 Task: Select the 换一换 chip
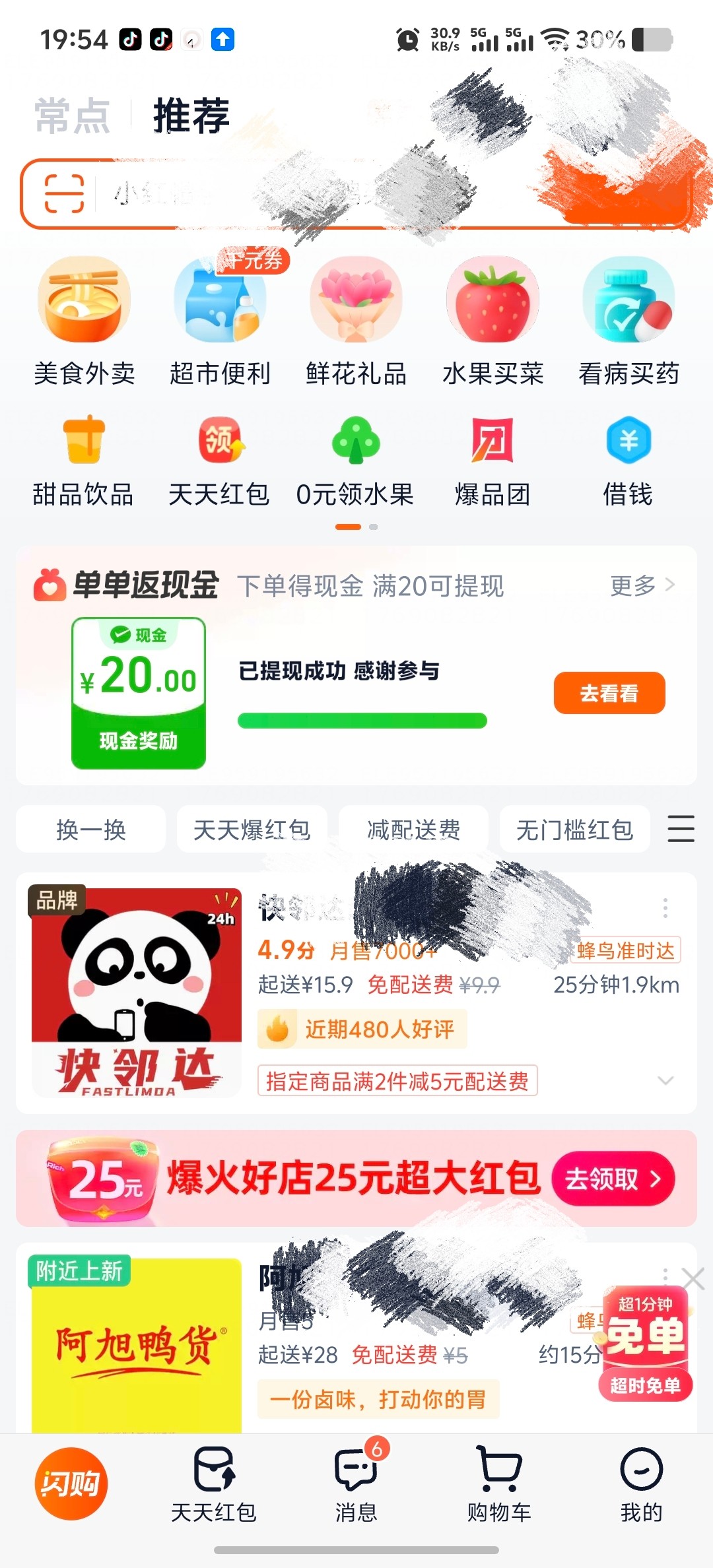click(x=91, y=830)
